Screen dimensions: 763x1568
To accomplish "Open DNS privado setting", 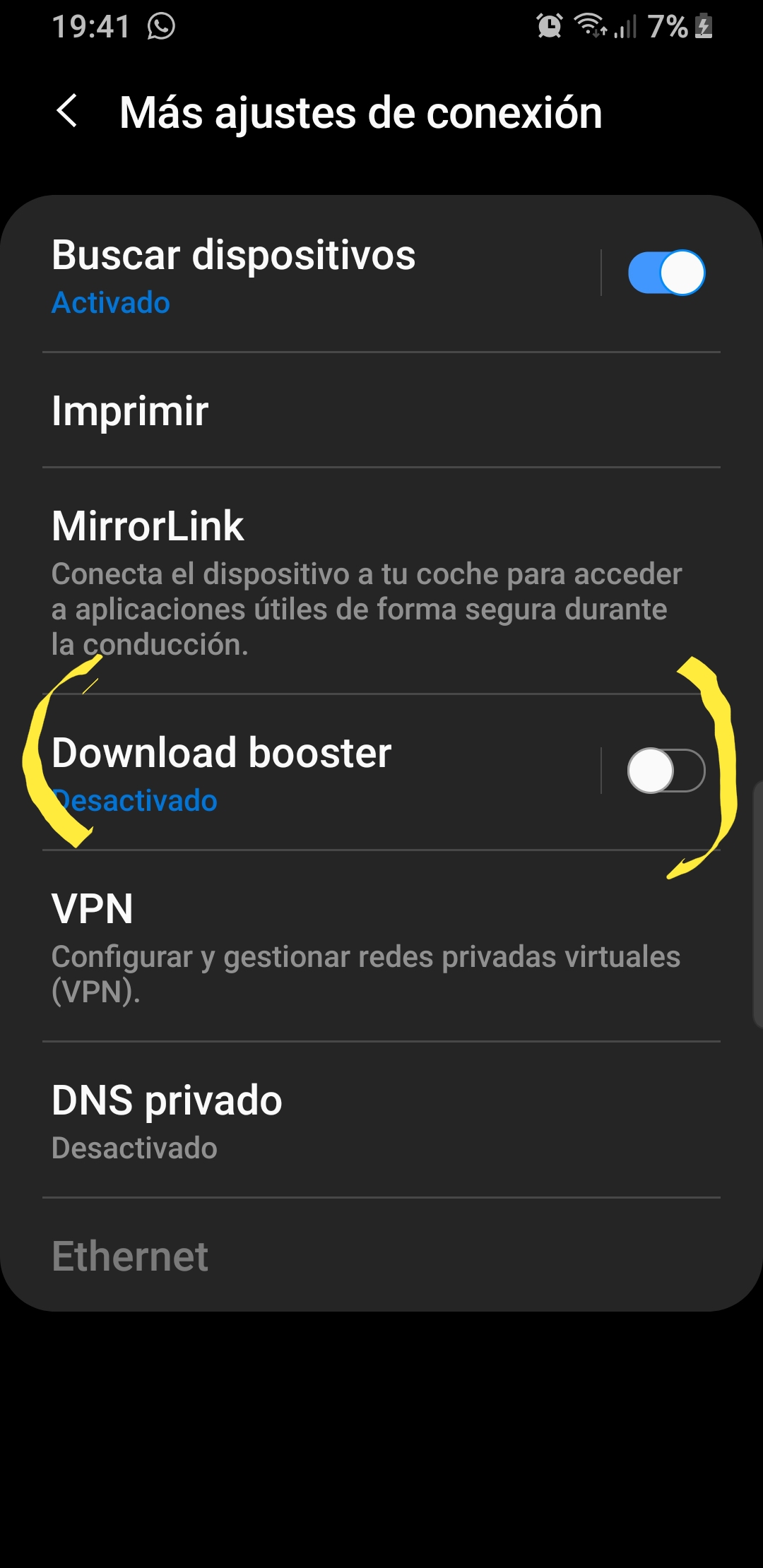I will [x=283, y=1120].
